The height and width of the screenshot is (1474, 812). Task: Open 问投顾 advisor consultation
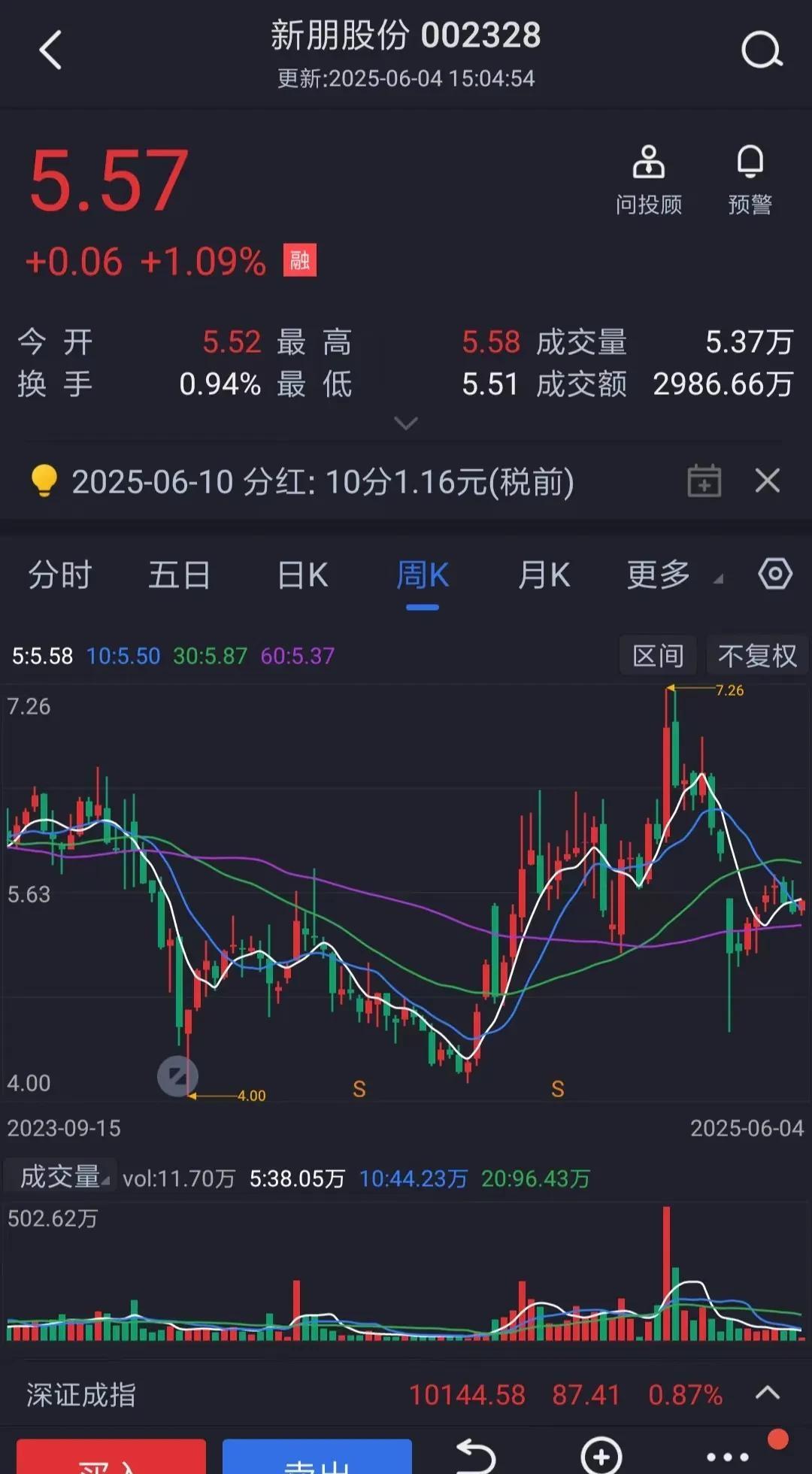(x=649, y=181)
